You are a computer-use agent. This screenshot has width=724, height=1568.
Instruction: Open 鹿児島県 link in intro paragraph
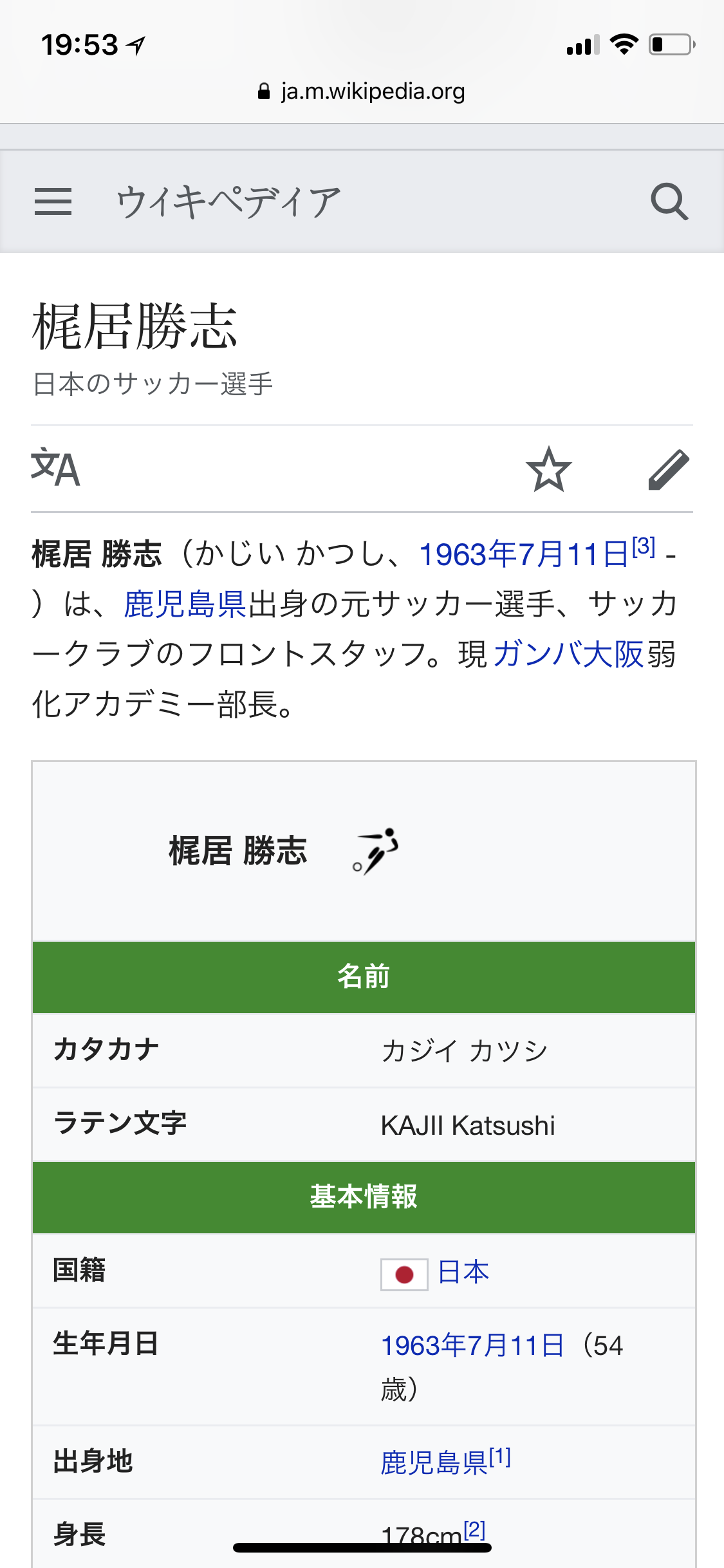(185, 604)
